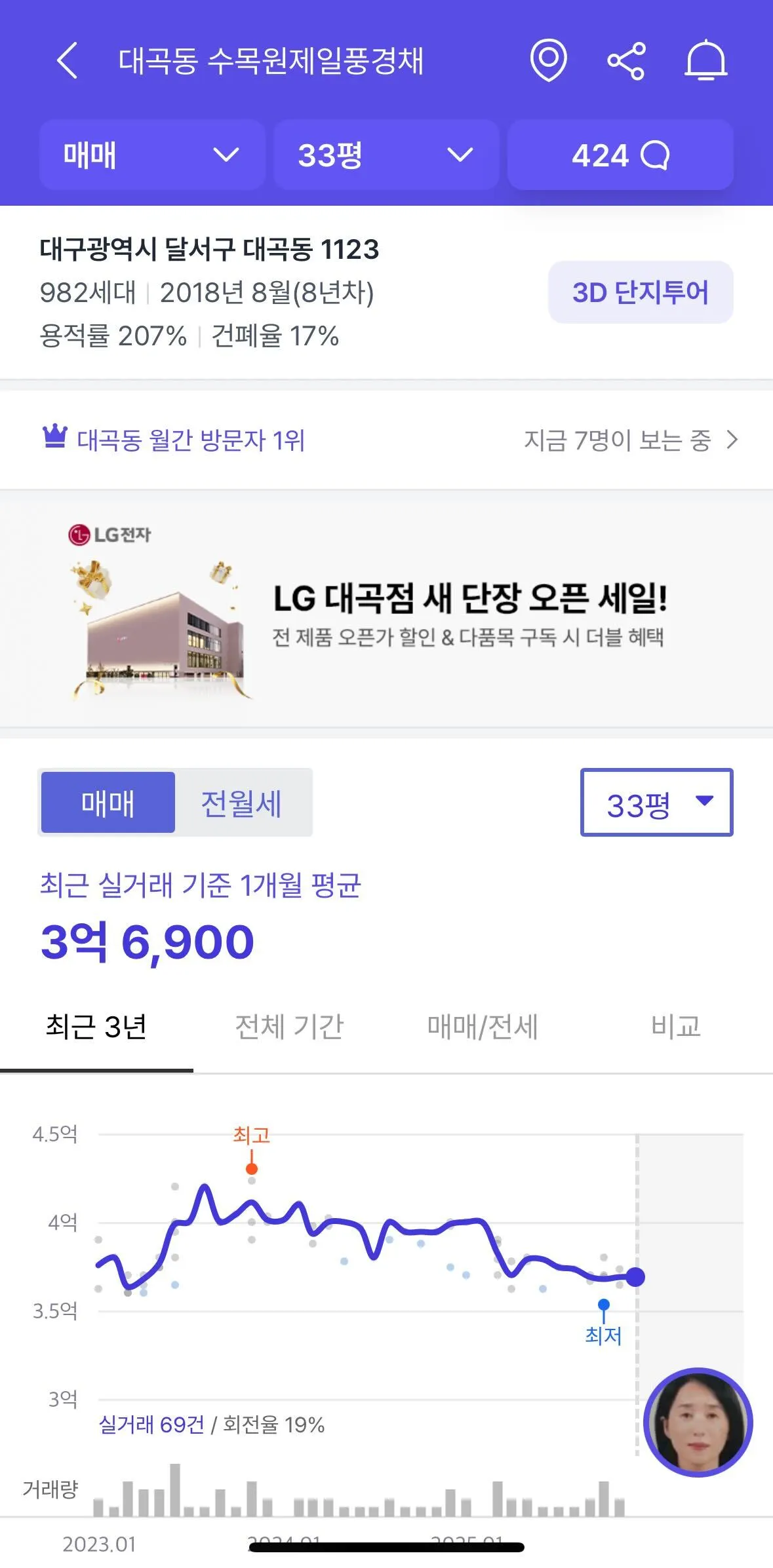Open the 424 comments button

620,155
